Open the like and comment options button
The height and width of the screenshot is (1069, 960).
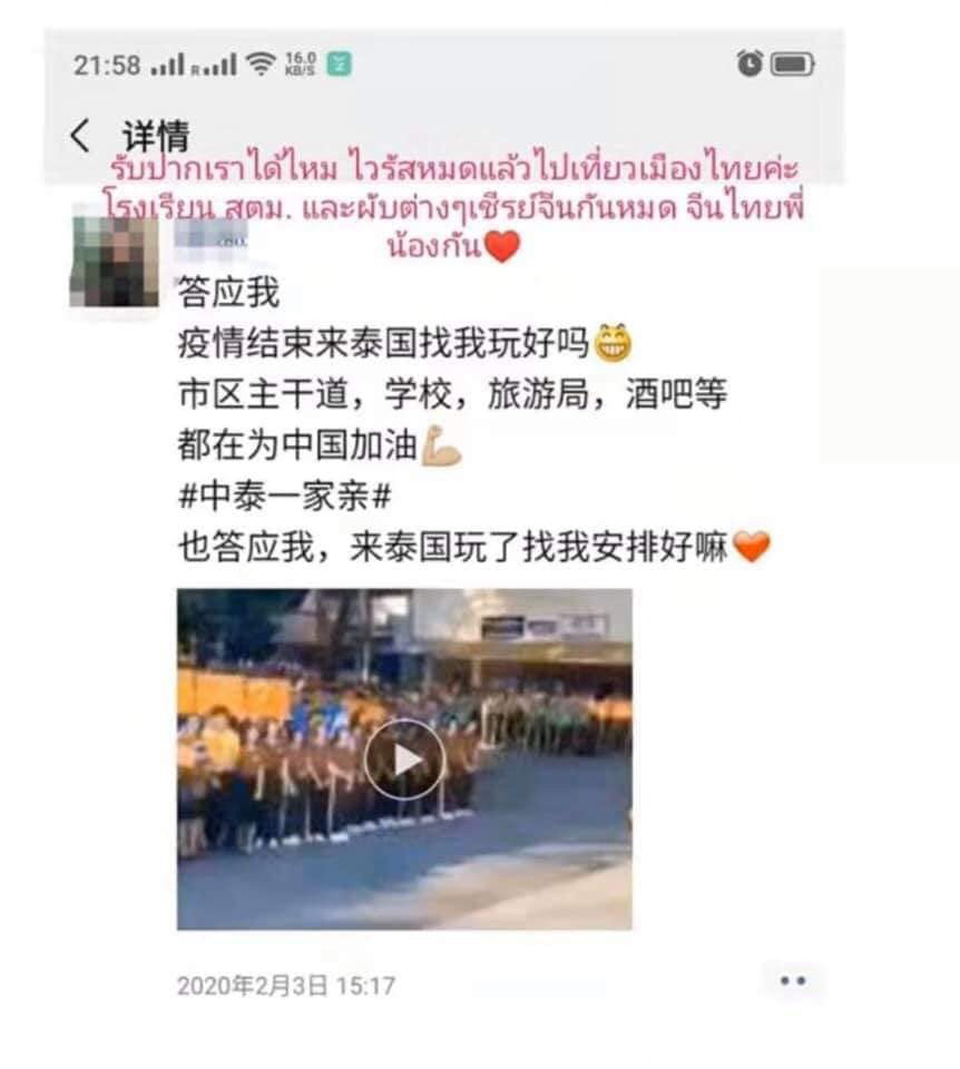792,982
